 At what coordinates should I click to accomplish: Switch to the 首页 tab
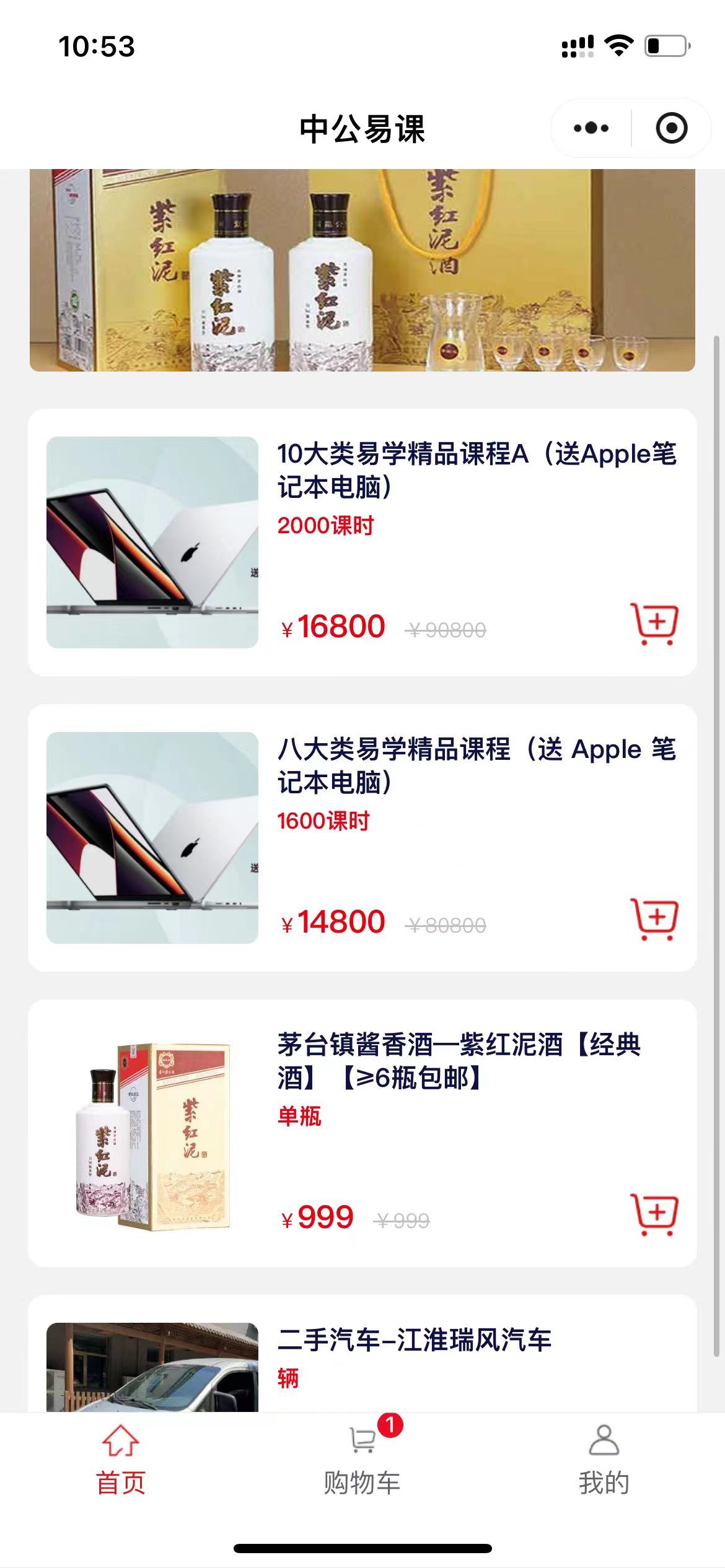[x=121, y=1460]
